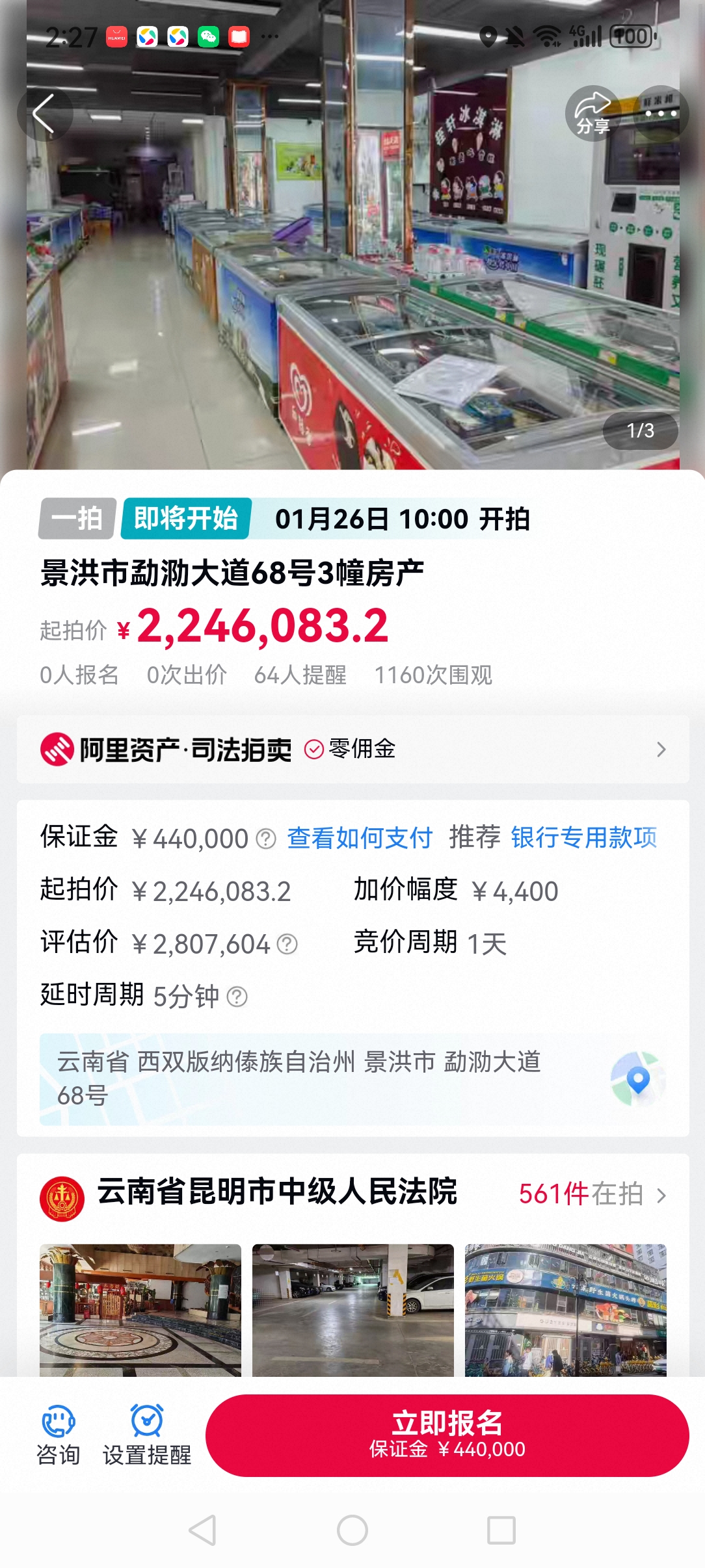Set an auction reminder with 设置提醒

(147, 1435)
